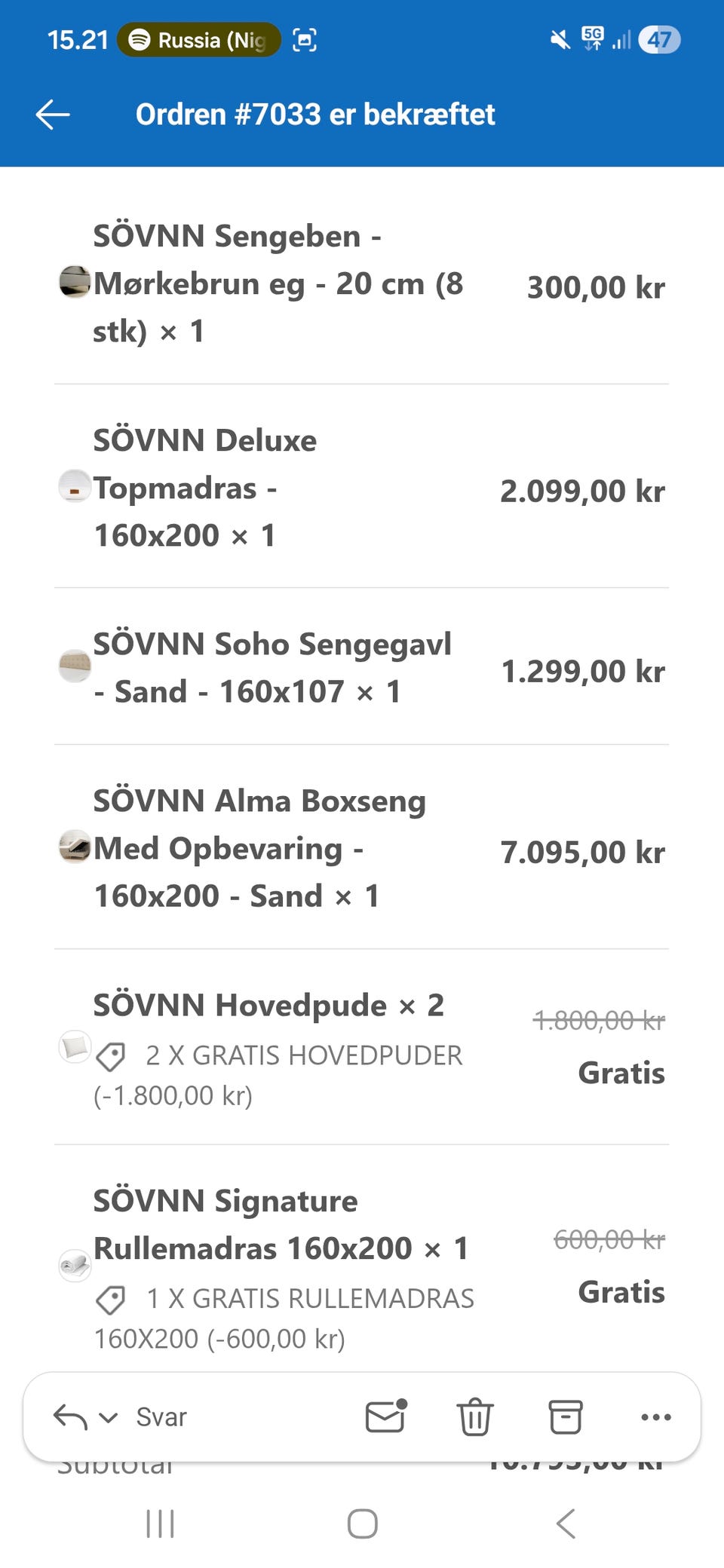Archive this order email
Image resolution: width=724 pixels, height=1568 pixels.
coord(565,1416)
